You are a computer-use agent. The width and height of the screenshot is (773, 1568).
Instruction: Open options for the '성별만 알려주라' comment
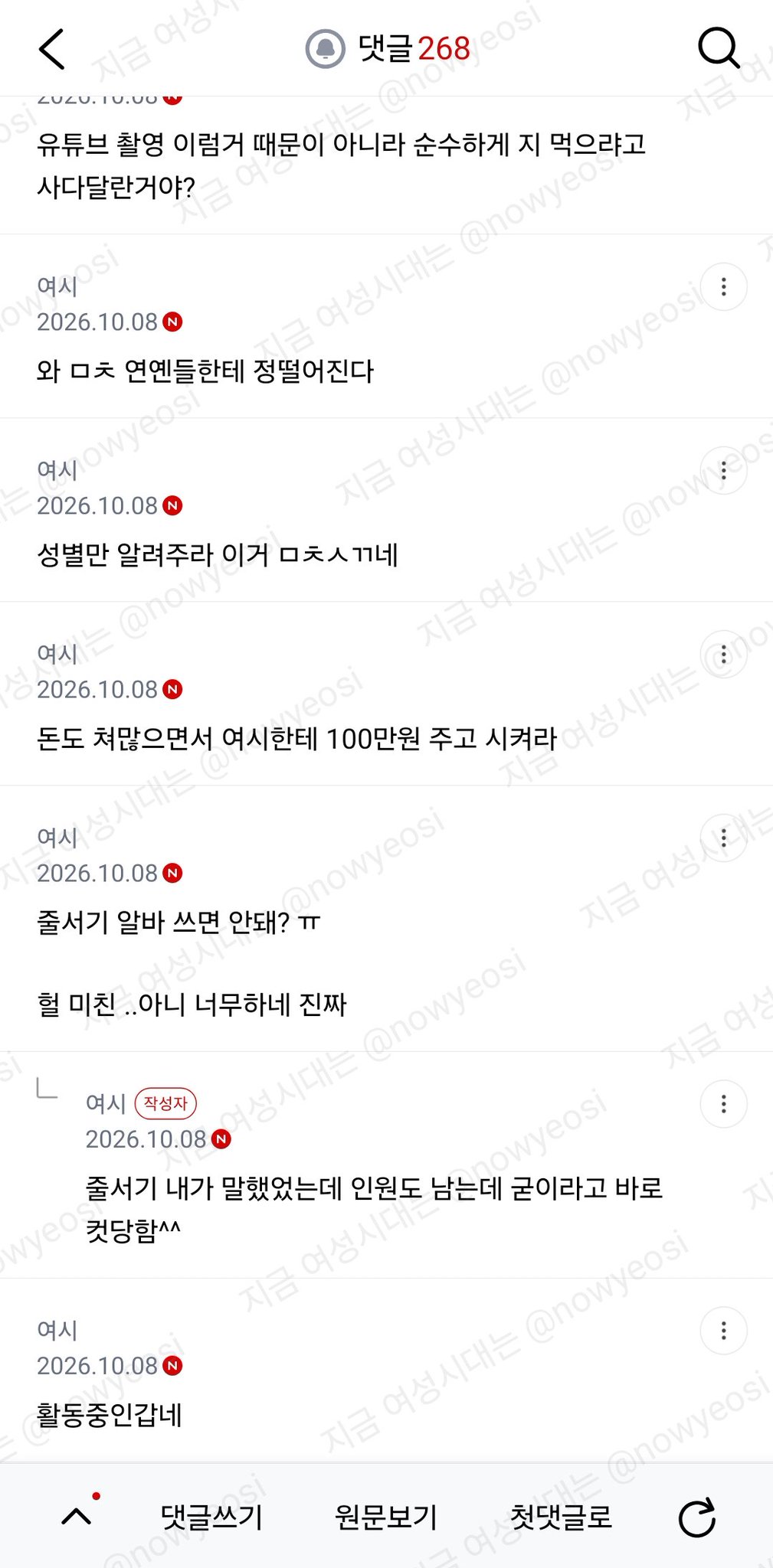tap(723, 471)
